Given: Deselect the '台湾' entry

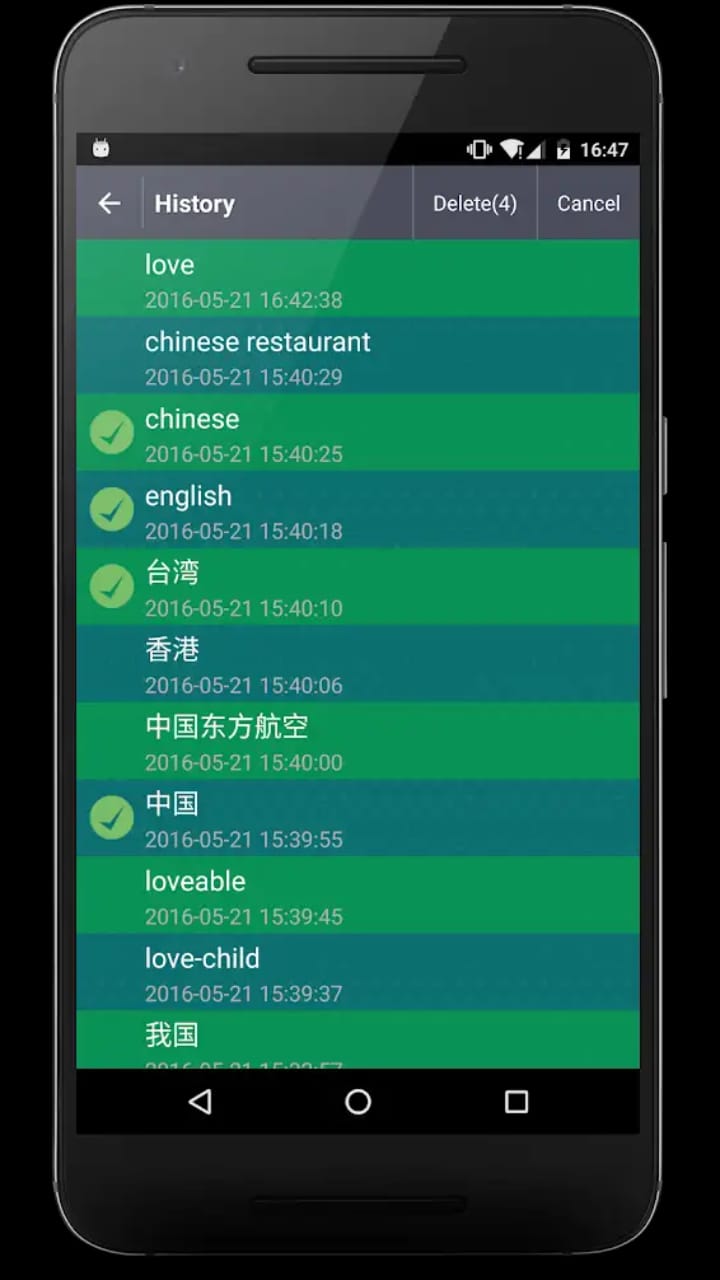Looking at the screenshot, I should point(112,587).
